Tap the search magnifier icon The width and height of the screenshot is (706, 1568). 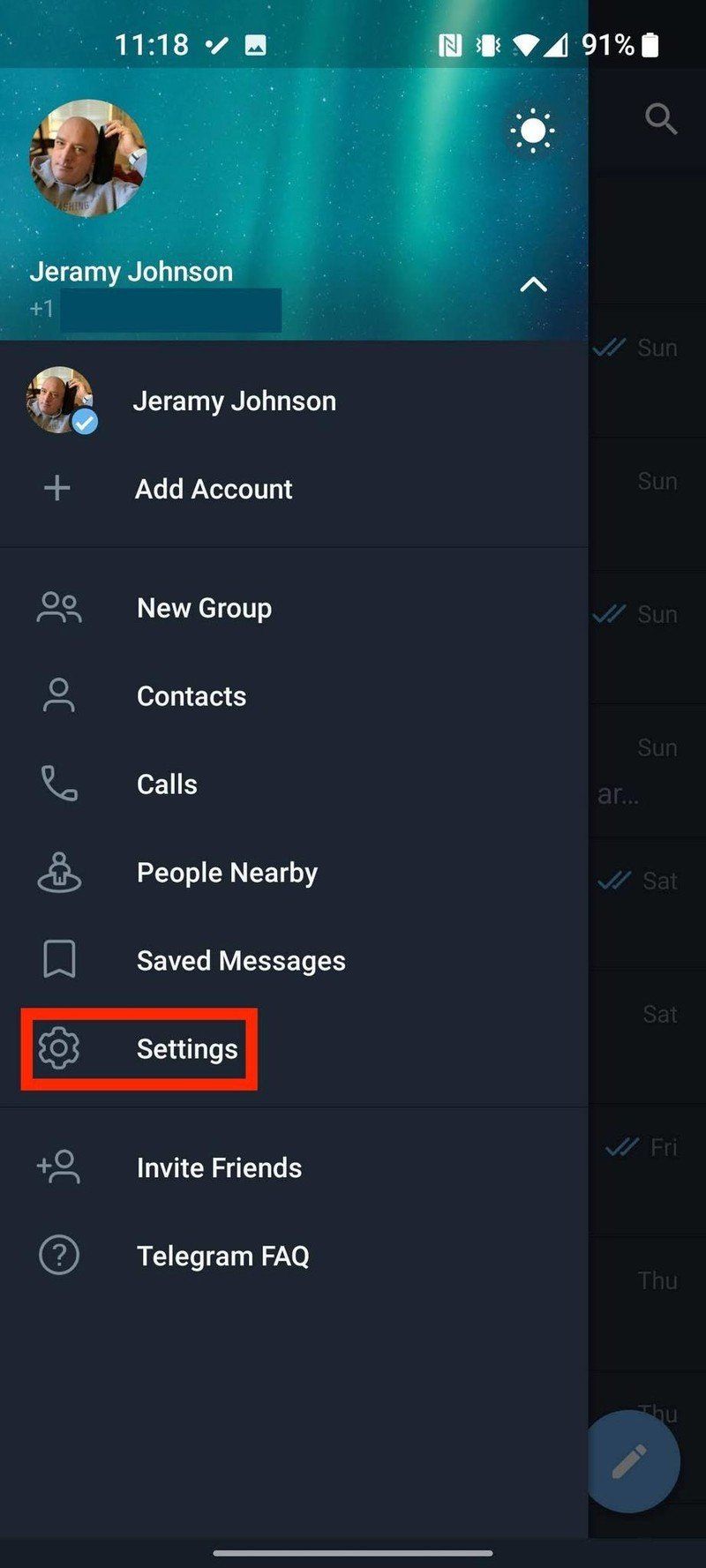pos(661,121)
